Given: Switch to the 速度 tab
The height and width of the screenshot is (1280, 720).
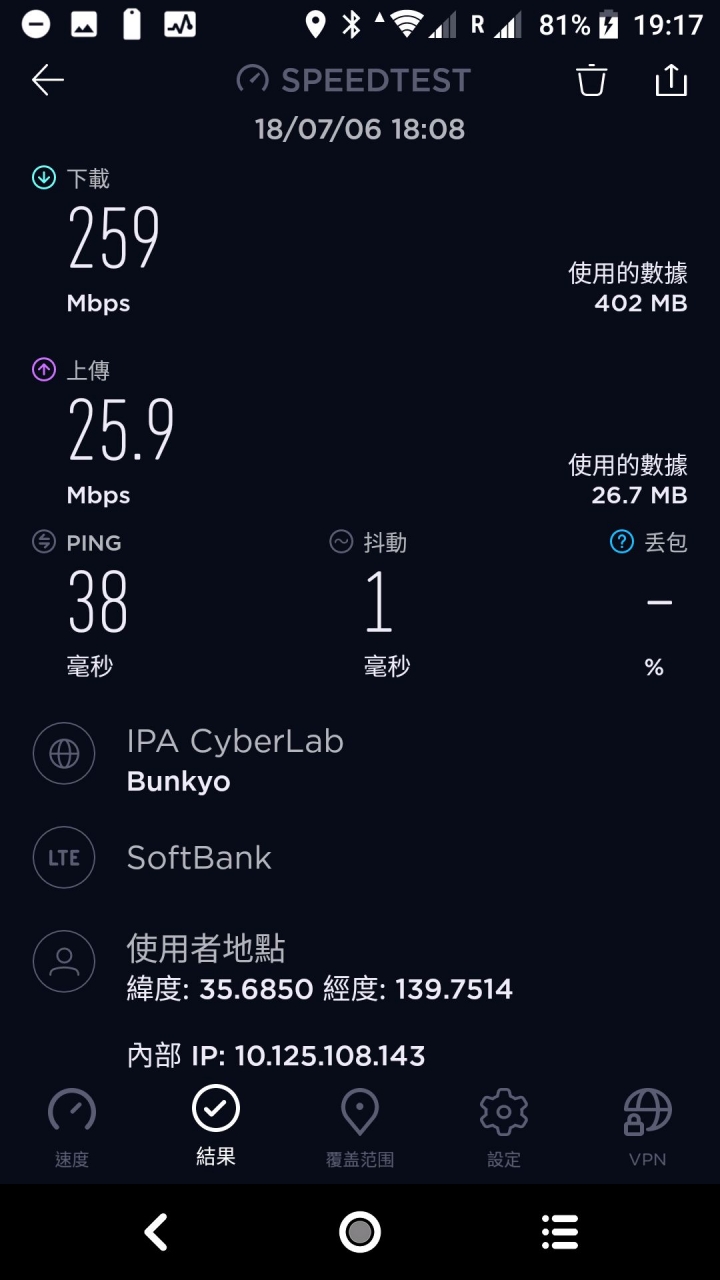Looking at the screenshot, I should coord(72,1129).
